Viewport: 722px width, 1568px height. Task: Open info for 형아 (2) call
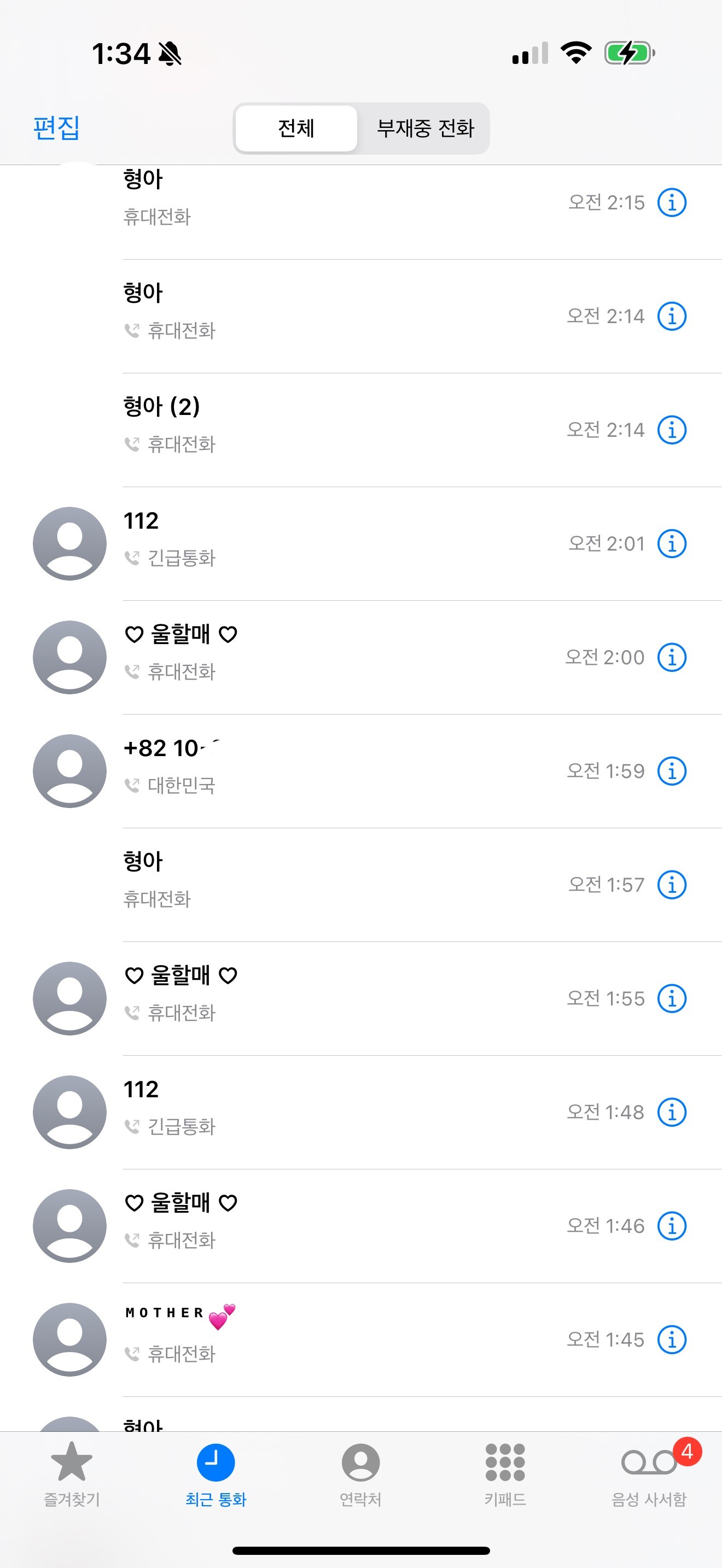[672, 430]
